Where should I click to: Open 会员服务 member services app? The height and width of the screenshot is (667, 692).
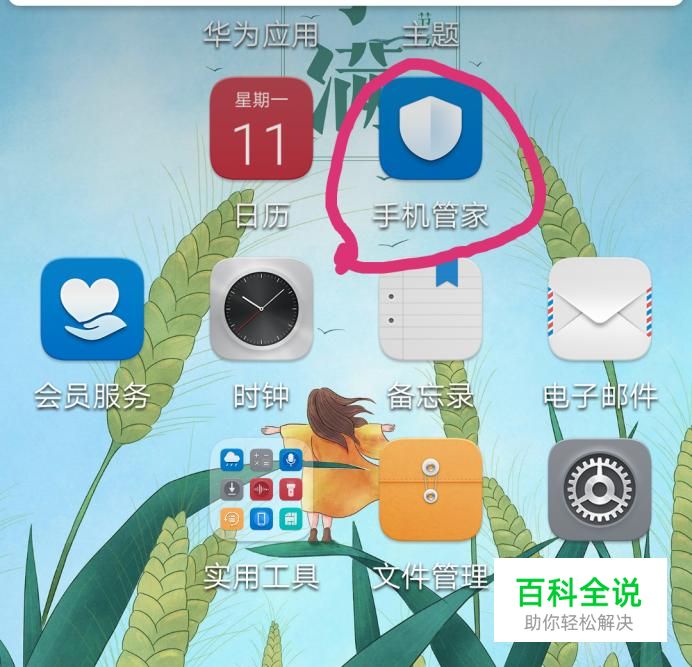92,309
